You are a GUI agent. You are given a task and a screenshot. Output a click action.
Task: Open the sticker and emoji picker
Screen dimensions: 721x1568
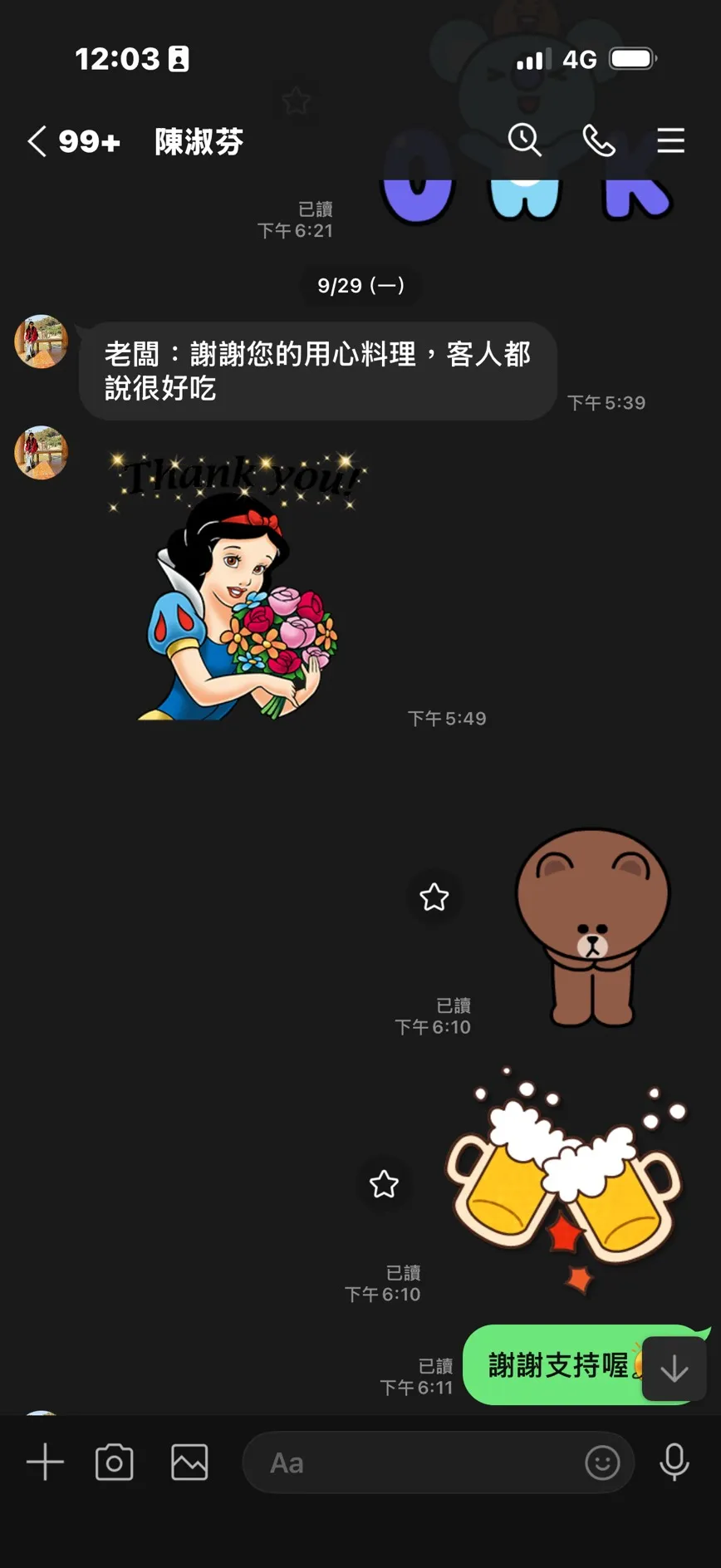602,1462
